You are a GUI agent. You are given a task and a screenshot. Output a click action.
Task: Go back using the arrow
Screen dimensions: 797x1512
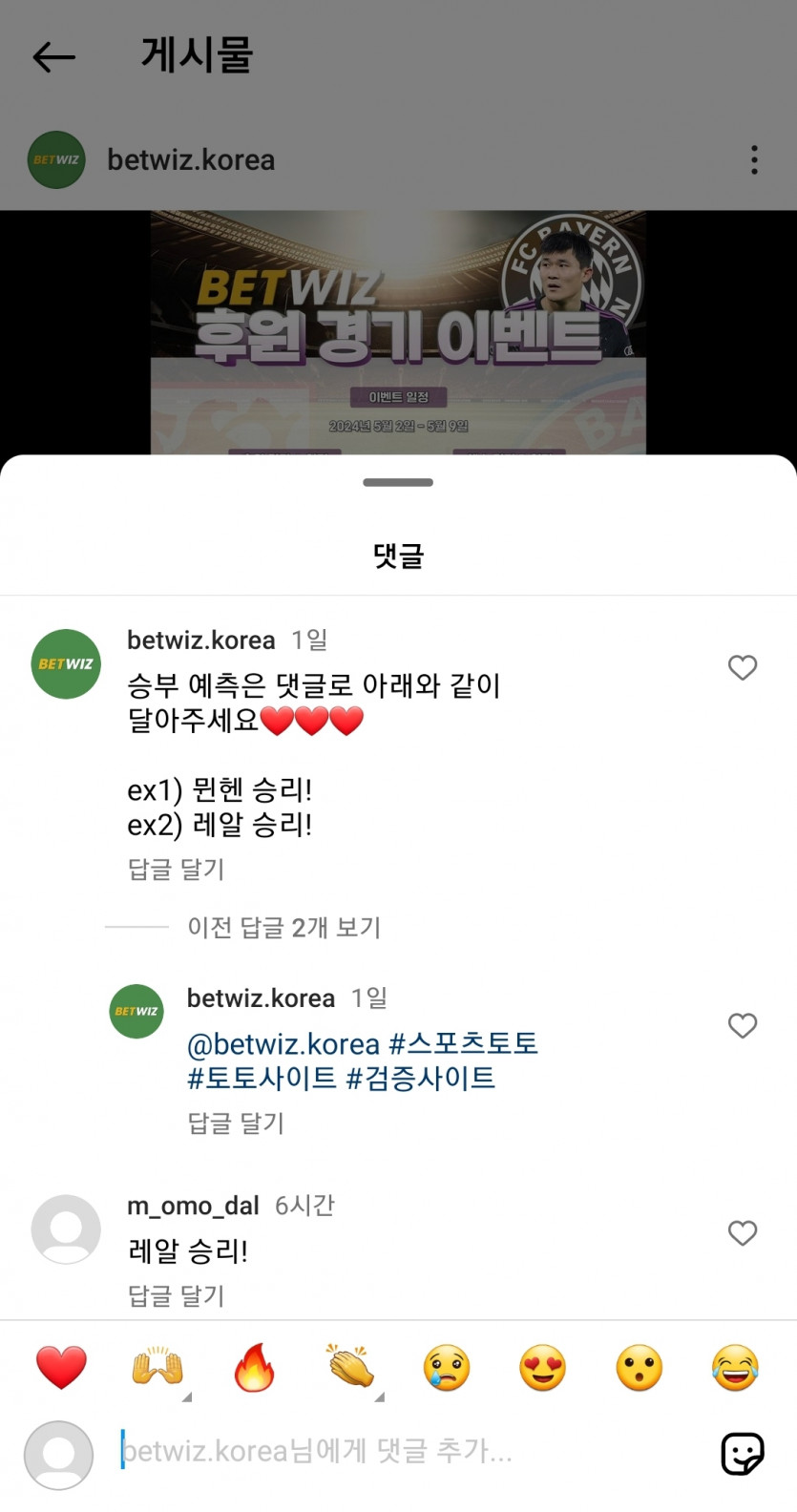(x=54, y=57)
